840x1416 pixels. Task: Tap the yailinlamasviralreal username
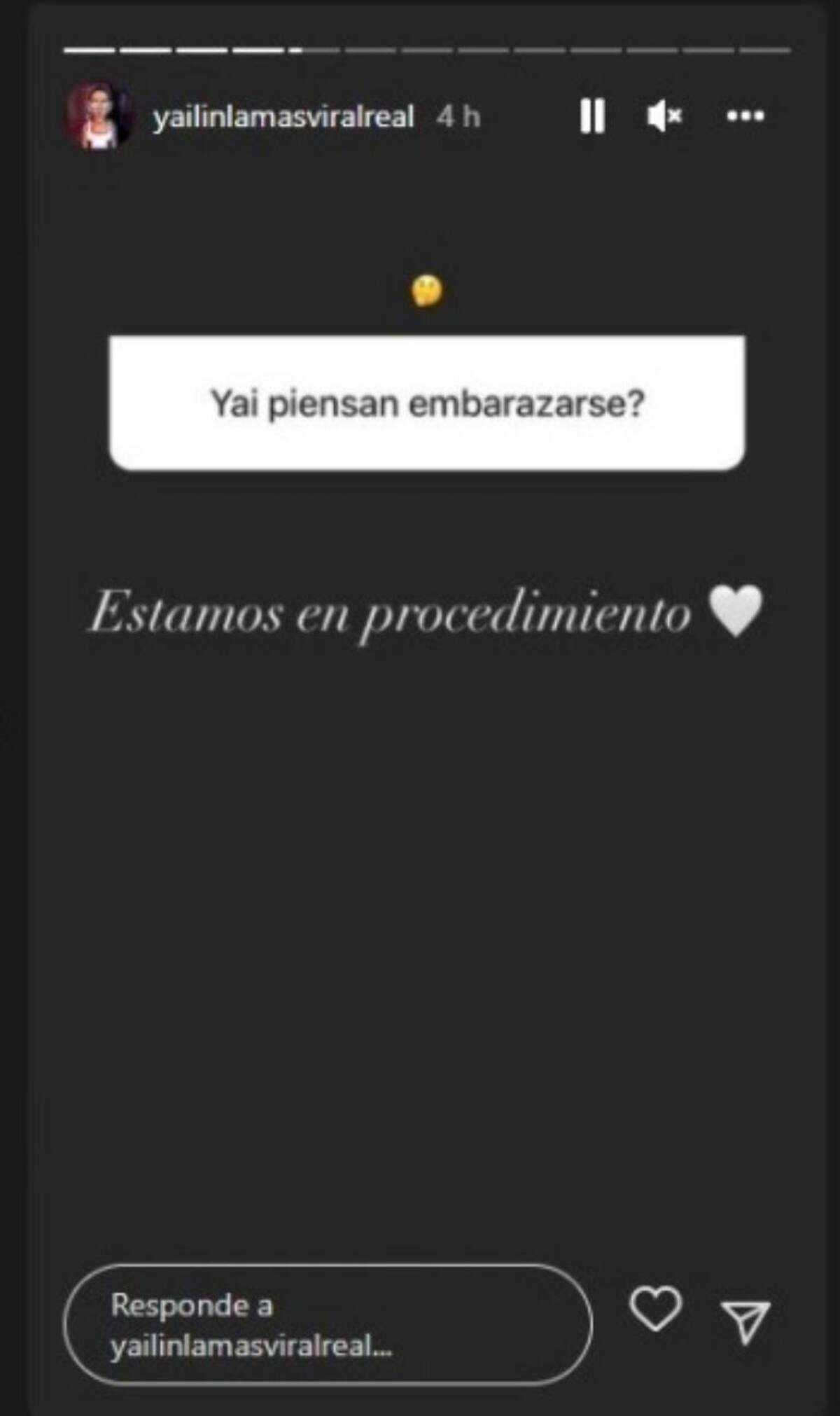283,117
